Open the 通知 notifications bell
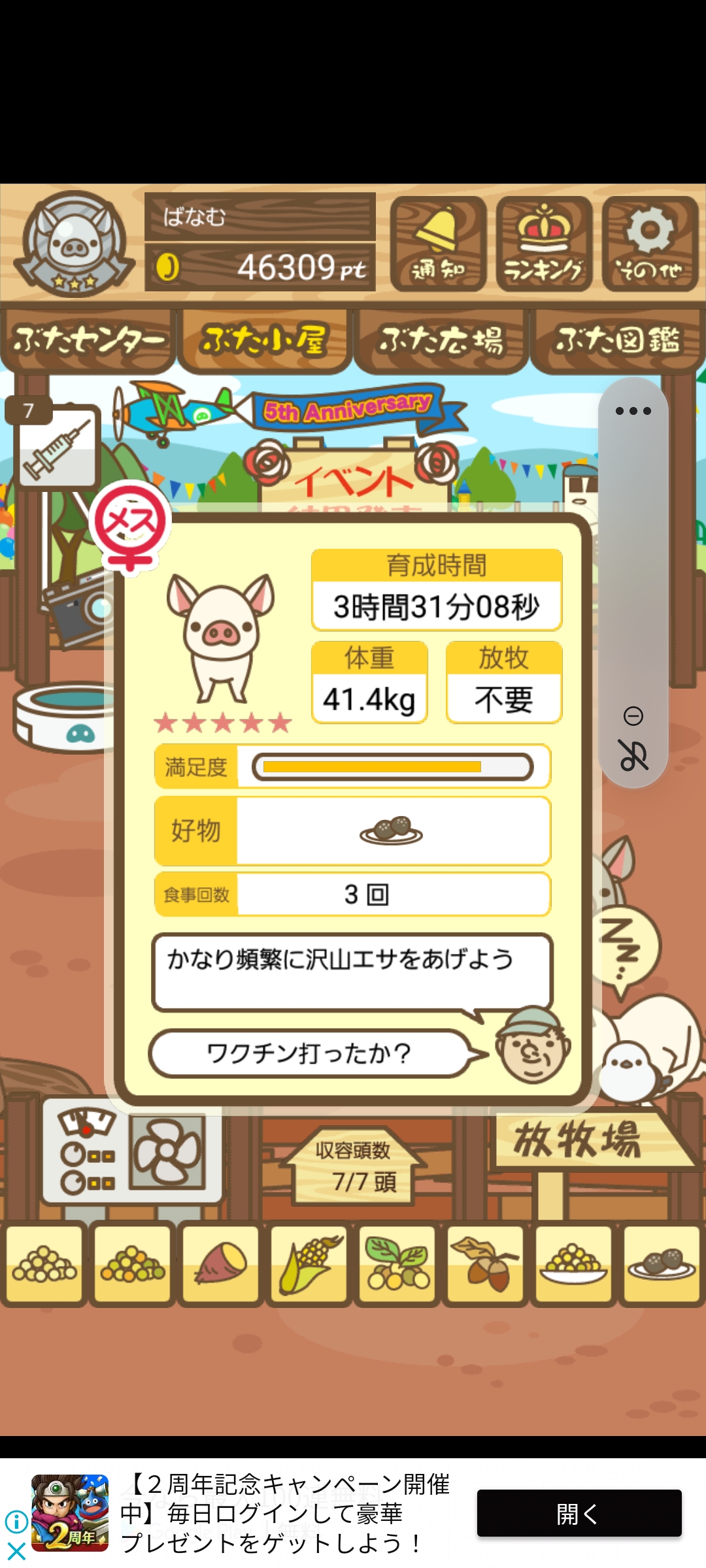The height and width of the screenshot is (1568, 706). (x=438, y=244)
